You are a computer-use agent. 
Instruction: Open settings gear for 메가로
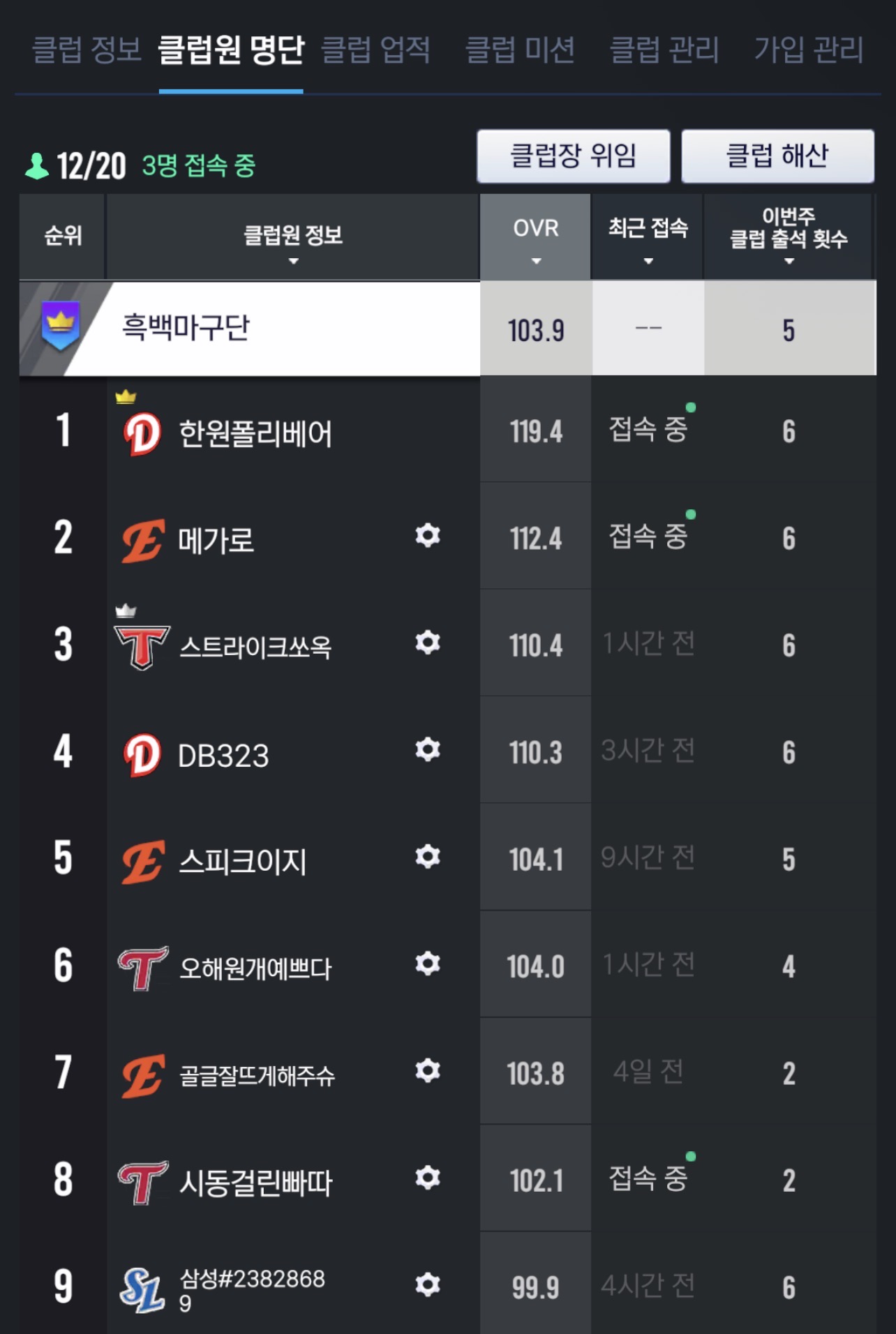click(x=427, y=536)
